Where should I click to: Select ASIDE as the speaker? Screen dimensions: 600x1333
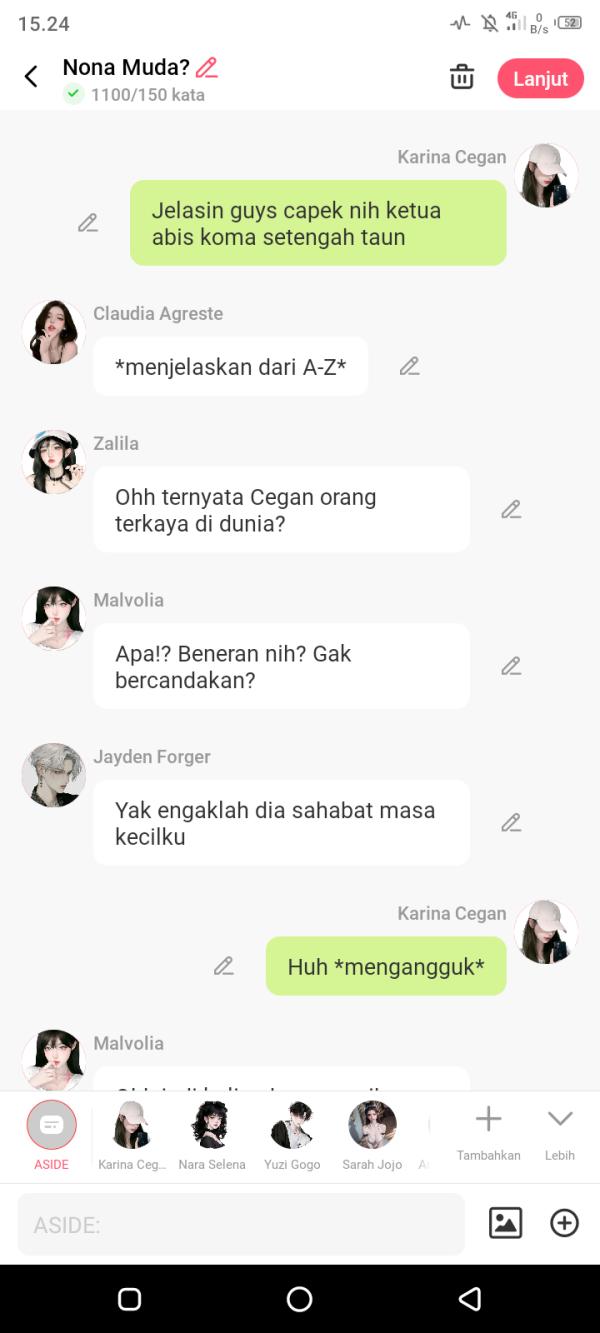coord(51,1126)
